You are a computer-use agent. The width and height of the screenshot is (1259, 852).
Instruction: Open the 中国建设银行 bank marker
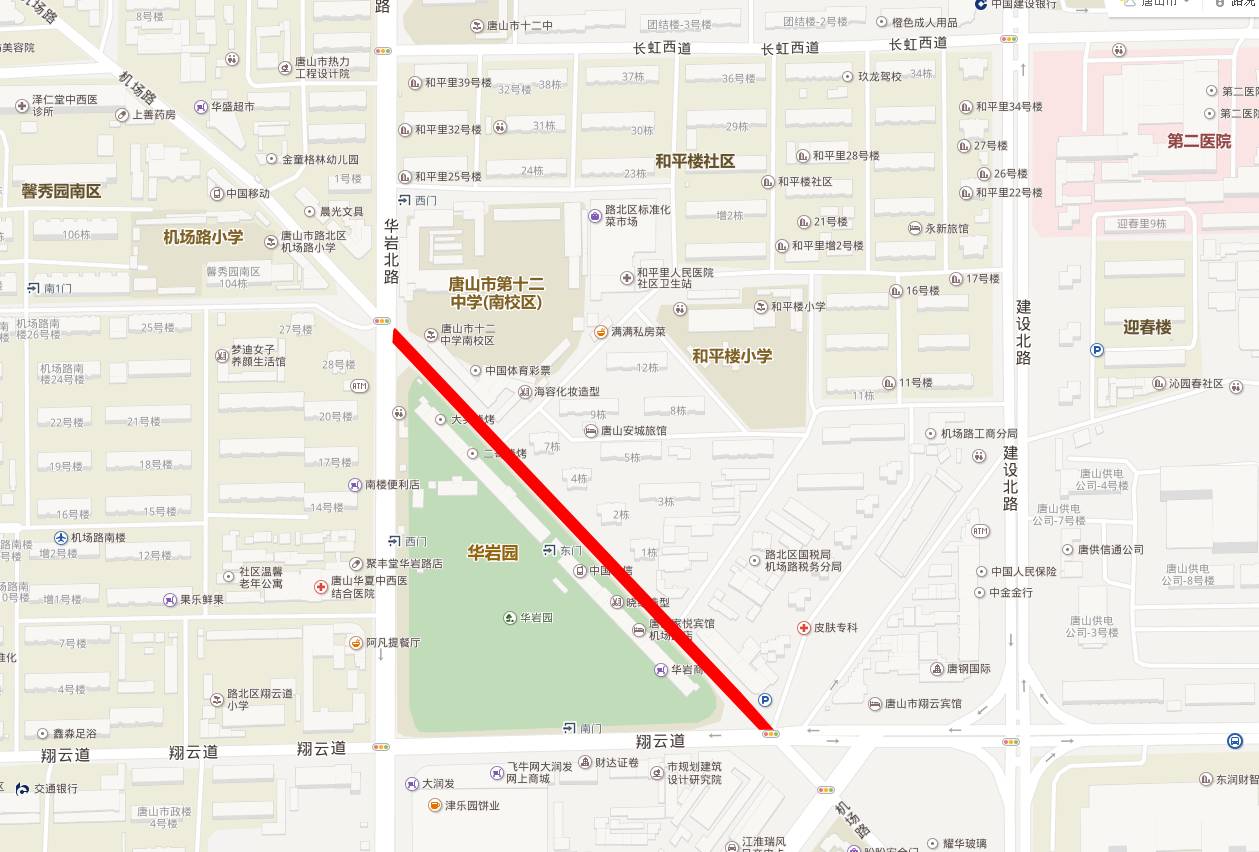pyautogui.click(x=981, y=4)
